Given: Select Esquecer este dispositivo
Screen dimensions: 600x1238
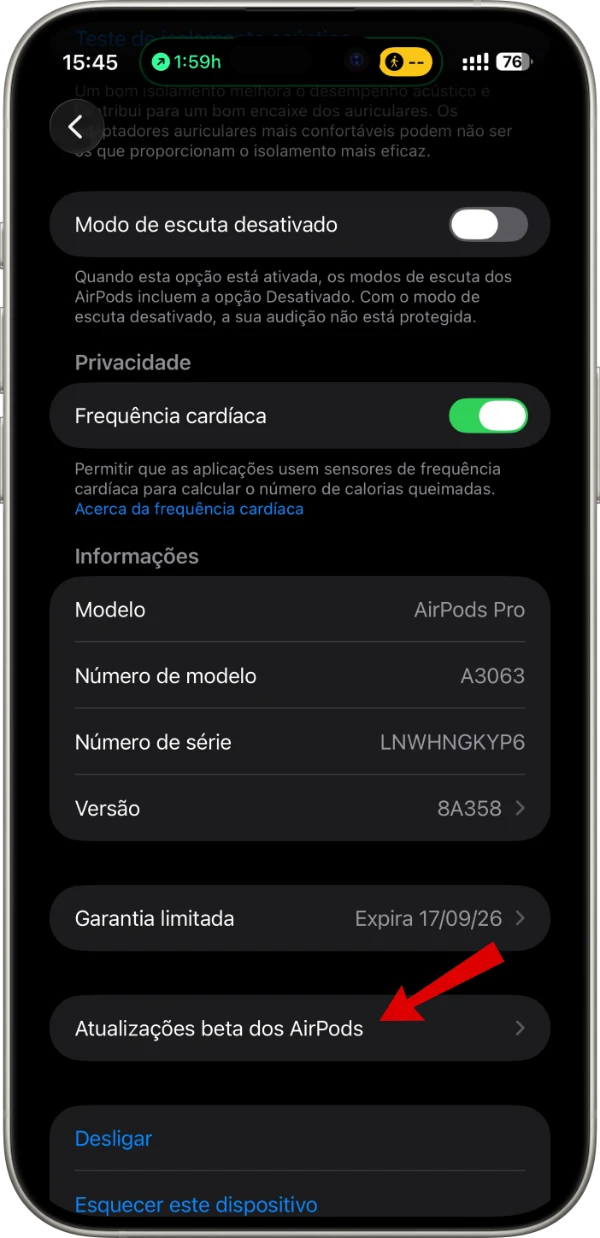Looking at the screenshot, I should 196,1204.
